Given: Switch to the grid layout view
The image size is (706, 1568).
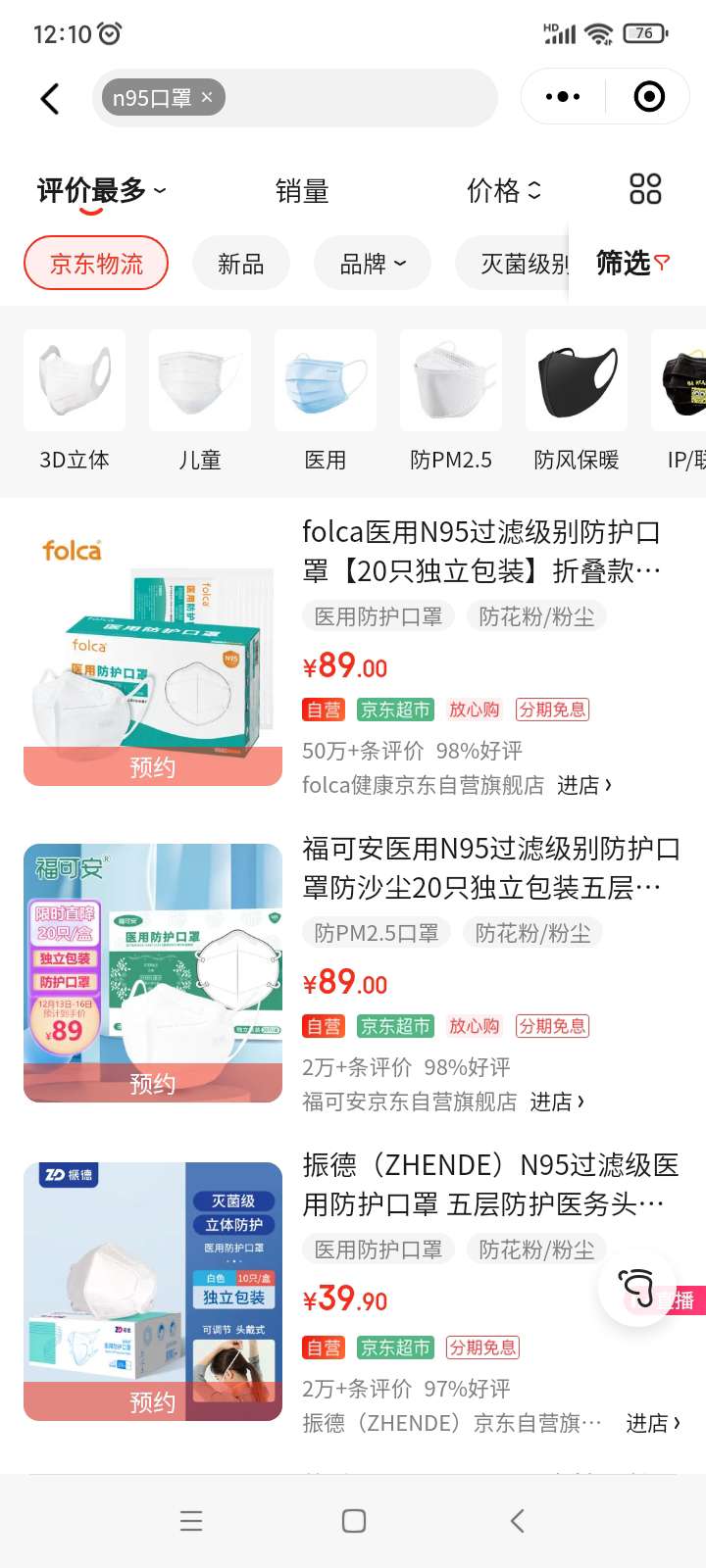Looking at the screenshot, I should click(645, 189).
